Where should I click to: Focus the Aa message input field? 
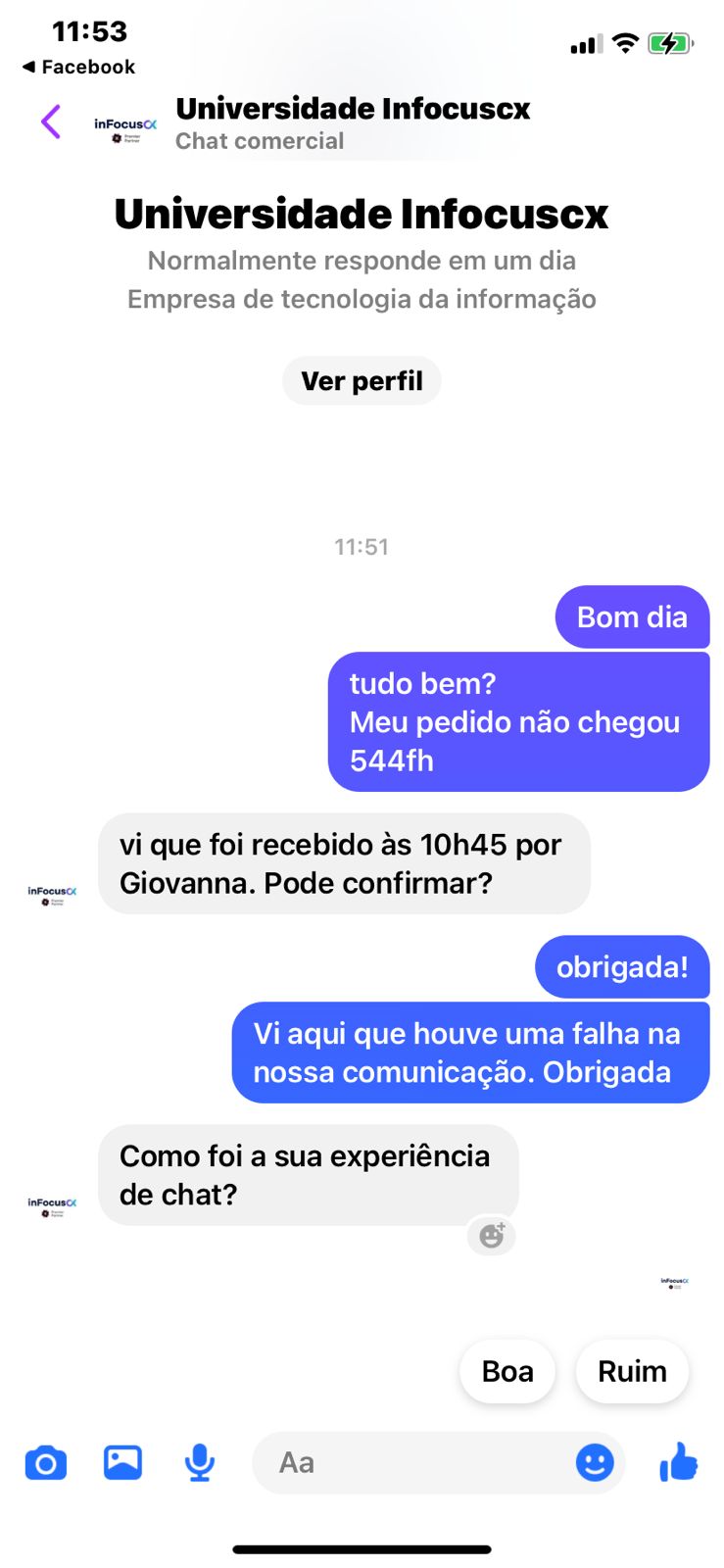(411, 1463)
